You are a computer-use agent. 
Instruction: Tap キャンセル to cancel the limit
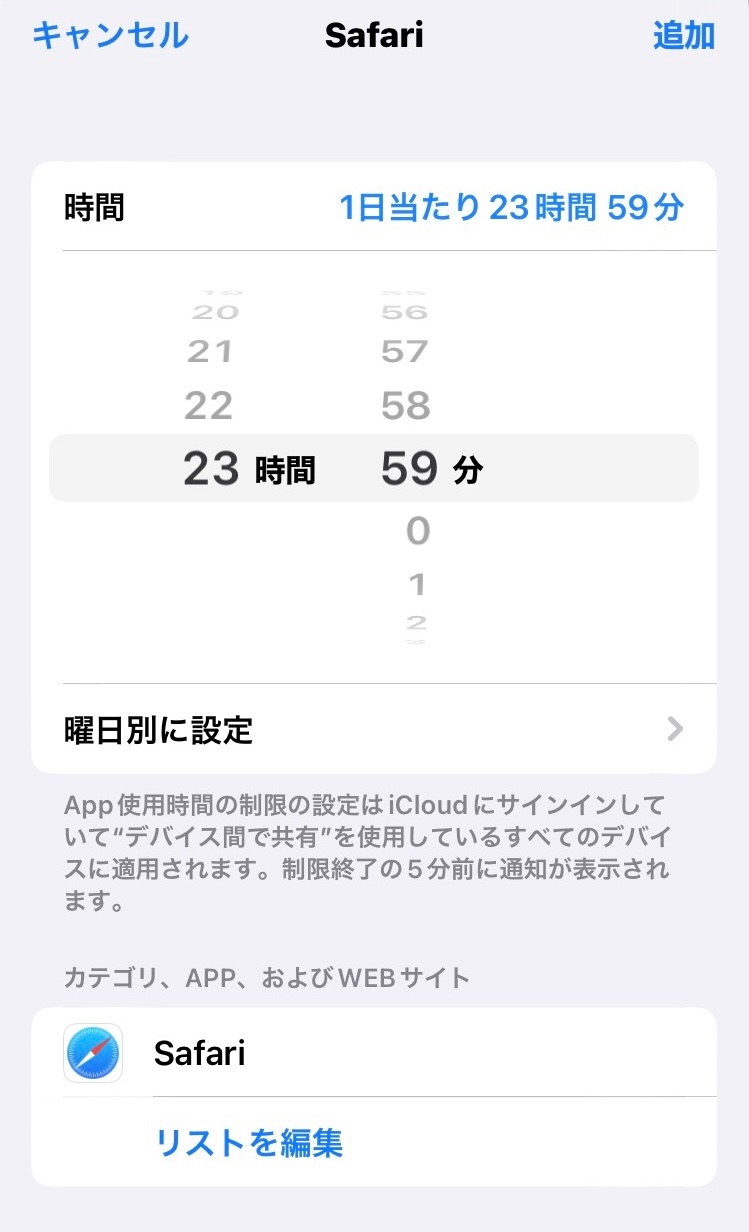pyautogui.click(x=110, y=36)
